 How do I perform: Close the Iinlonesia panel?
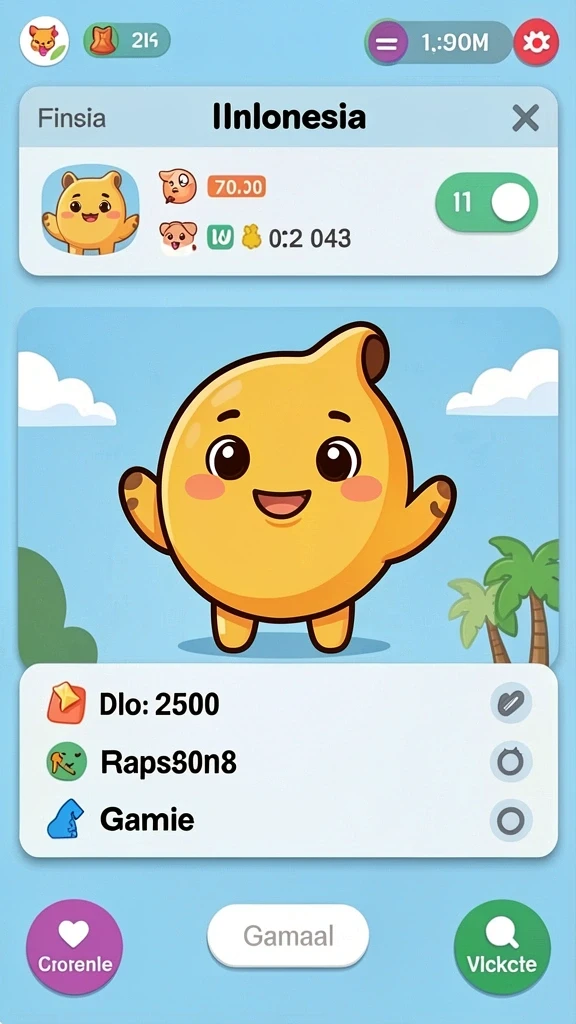tap(525, 118)
